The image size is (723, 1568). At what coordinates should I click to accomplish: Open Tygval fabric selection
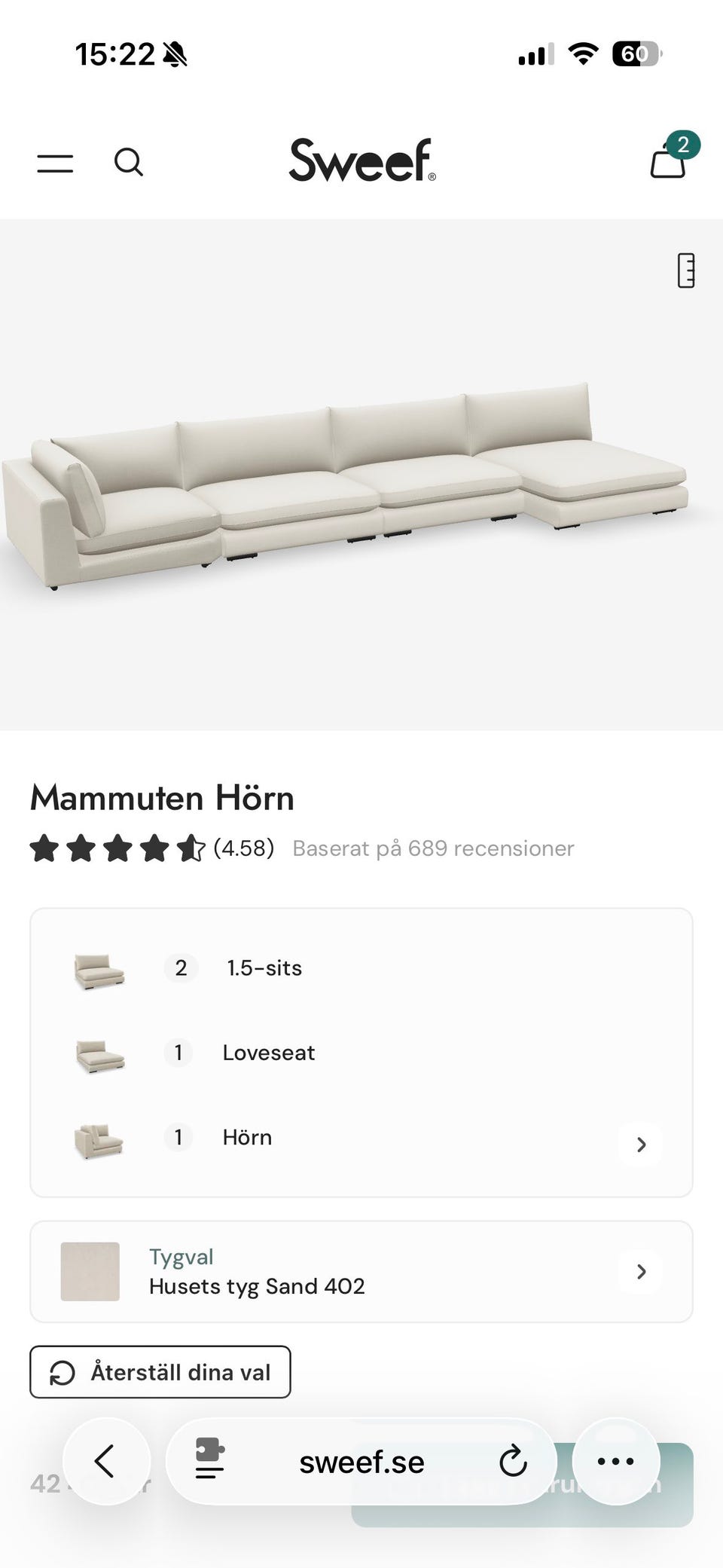tap(361, 1271)
